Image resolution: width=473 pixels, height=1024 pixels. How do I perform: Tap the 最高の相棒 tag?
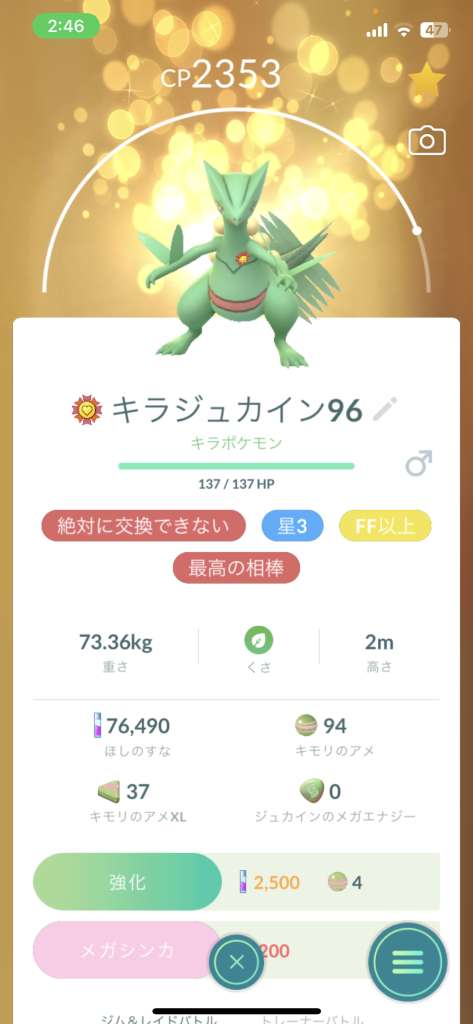point(236,568)
